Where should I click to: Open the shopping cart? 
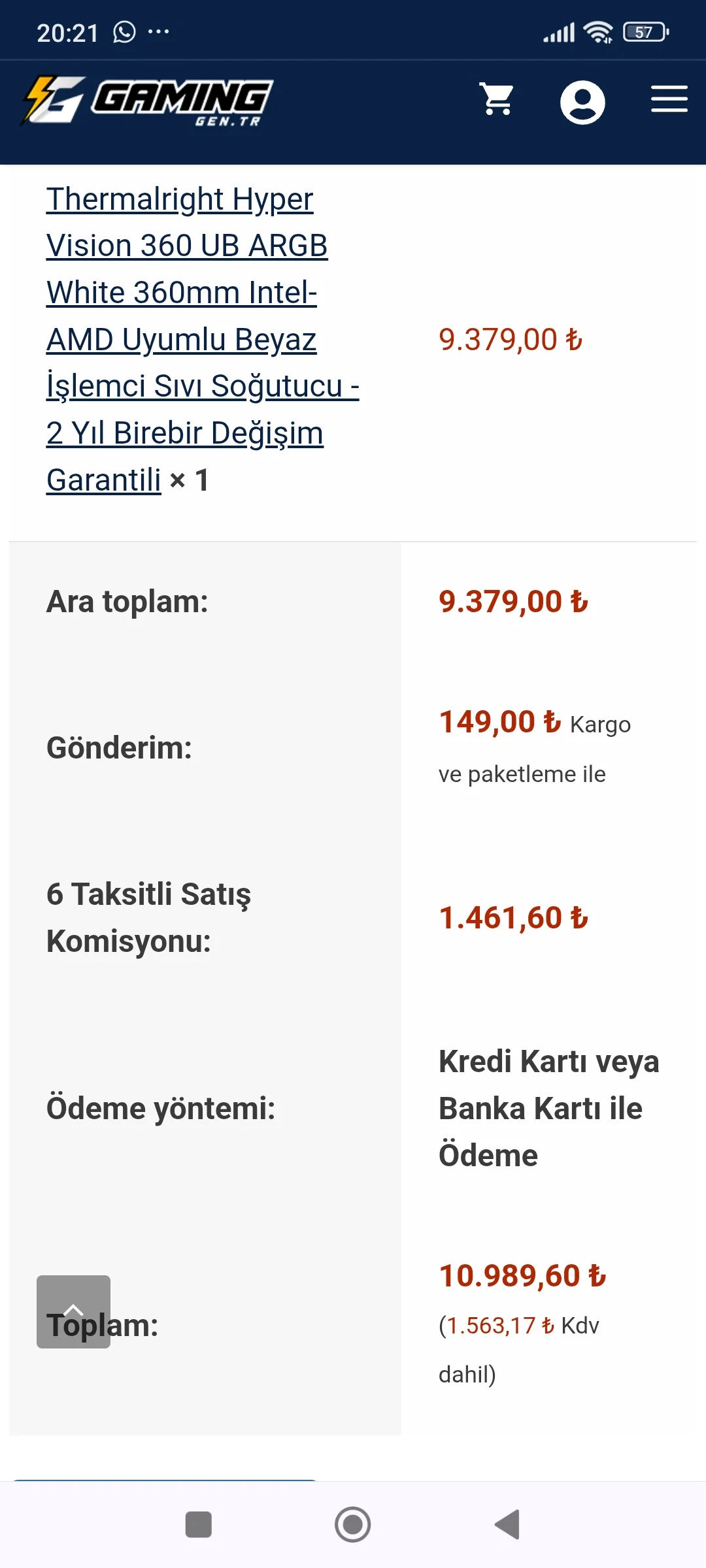coord(497,99)
